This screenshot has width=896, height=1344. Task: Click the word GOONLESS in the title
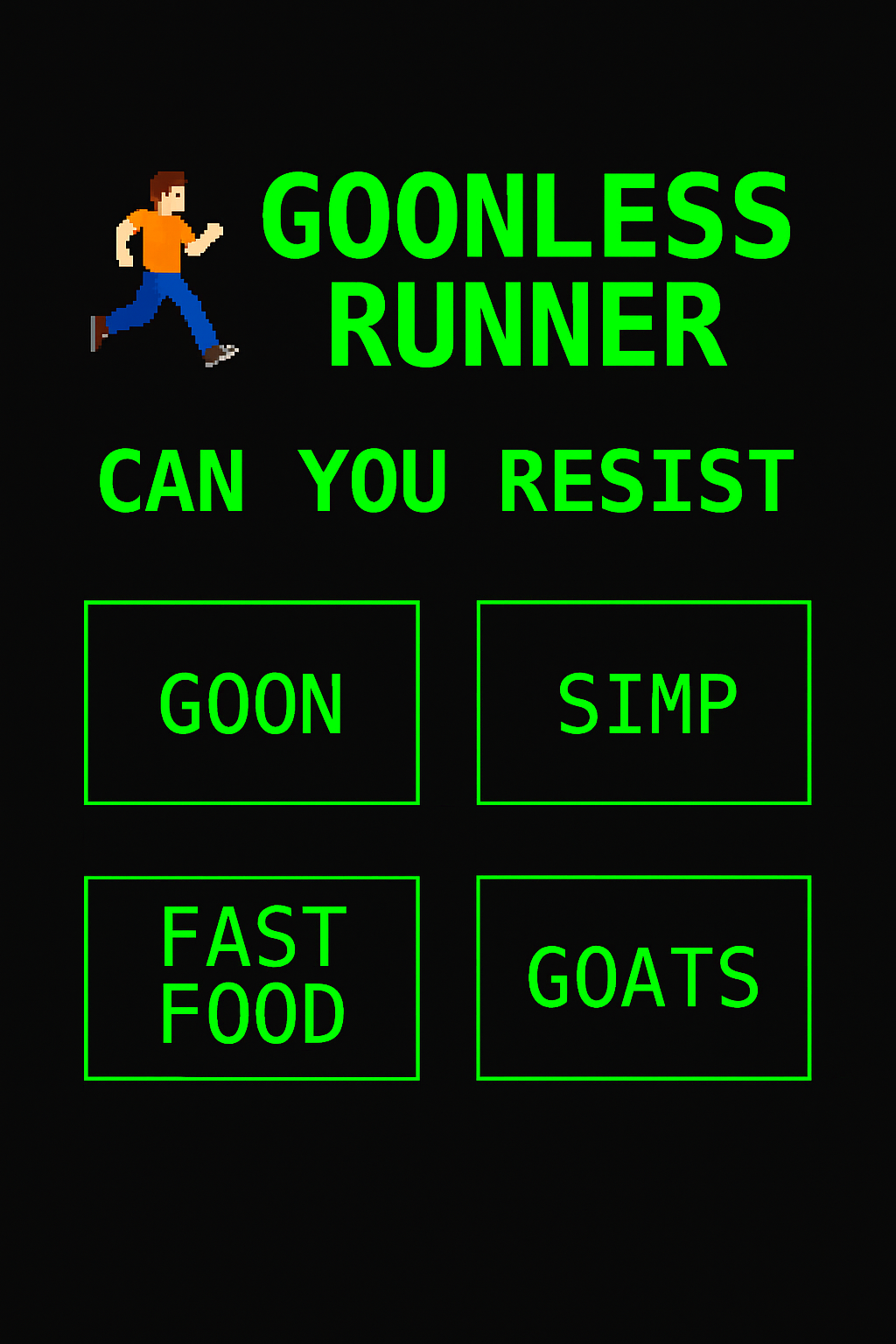[525, 214]
